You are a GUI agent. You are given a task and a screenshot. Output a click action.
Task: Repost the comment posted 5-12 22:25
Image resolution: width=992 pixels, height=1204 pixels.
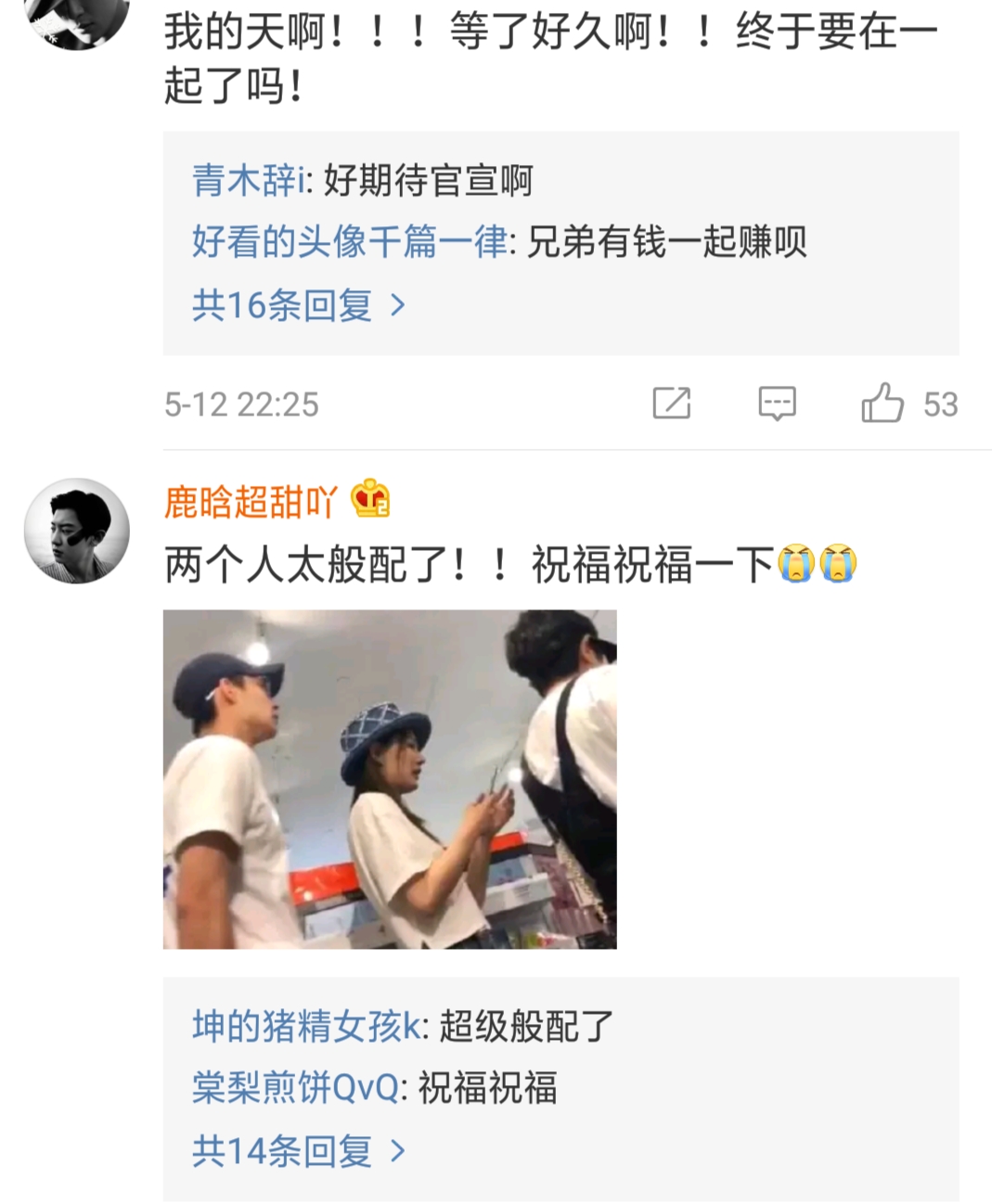pos(671,403)
